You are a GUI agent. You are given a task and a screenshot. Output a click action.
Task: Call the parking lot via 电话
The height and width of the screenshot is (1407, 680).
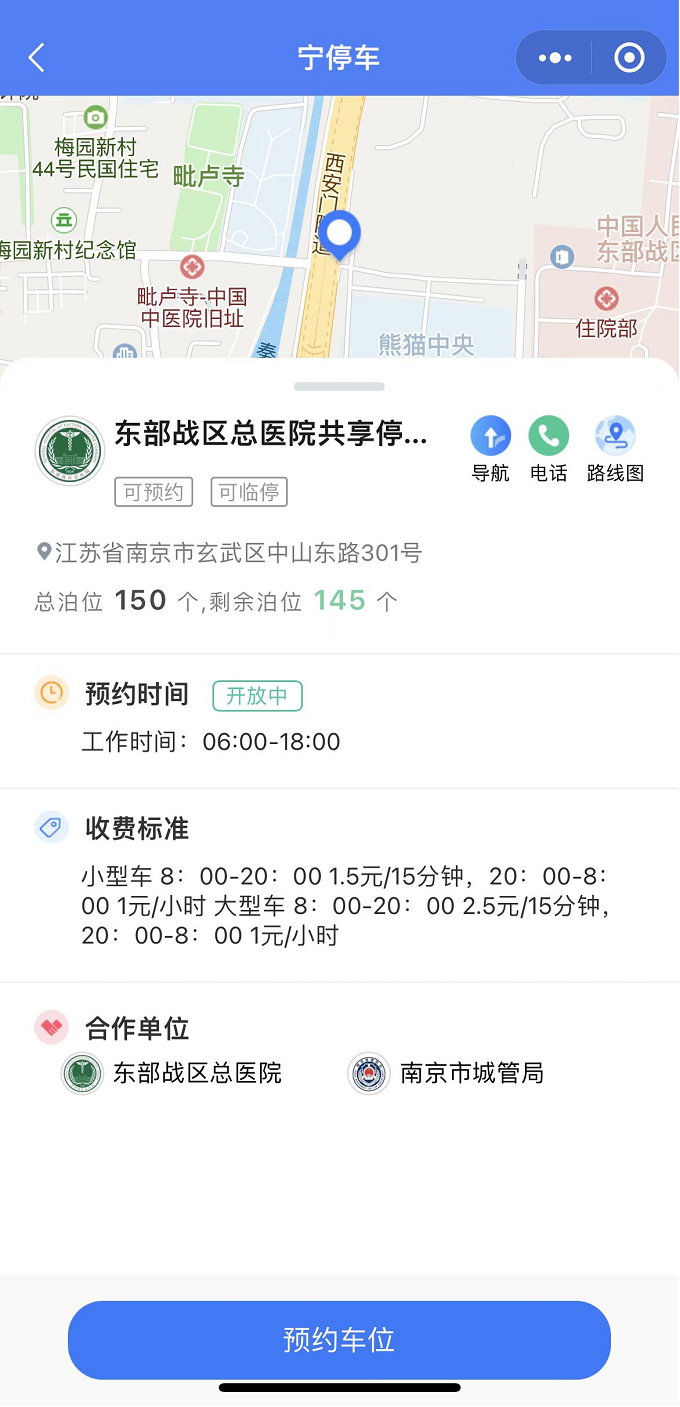click(x=548, y=449)
